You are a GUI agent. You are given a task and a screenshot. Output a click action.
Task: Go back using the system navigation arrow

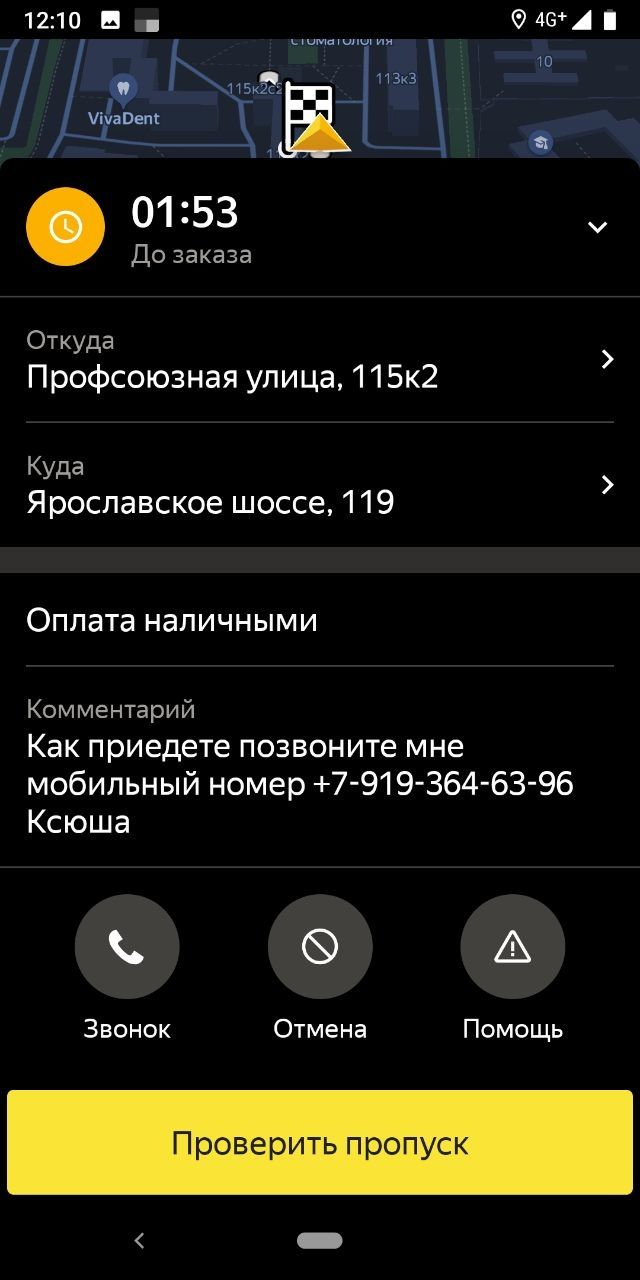click(139, 1241)
